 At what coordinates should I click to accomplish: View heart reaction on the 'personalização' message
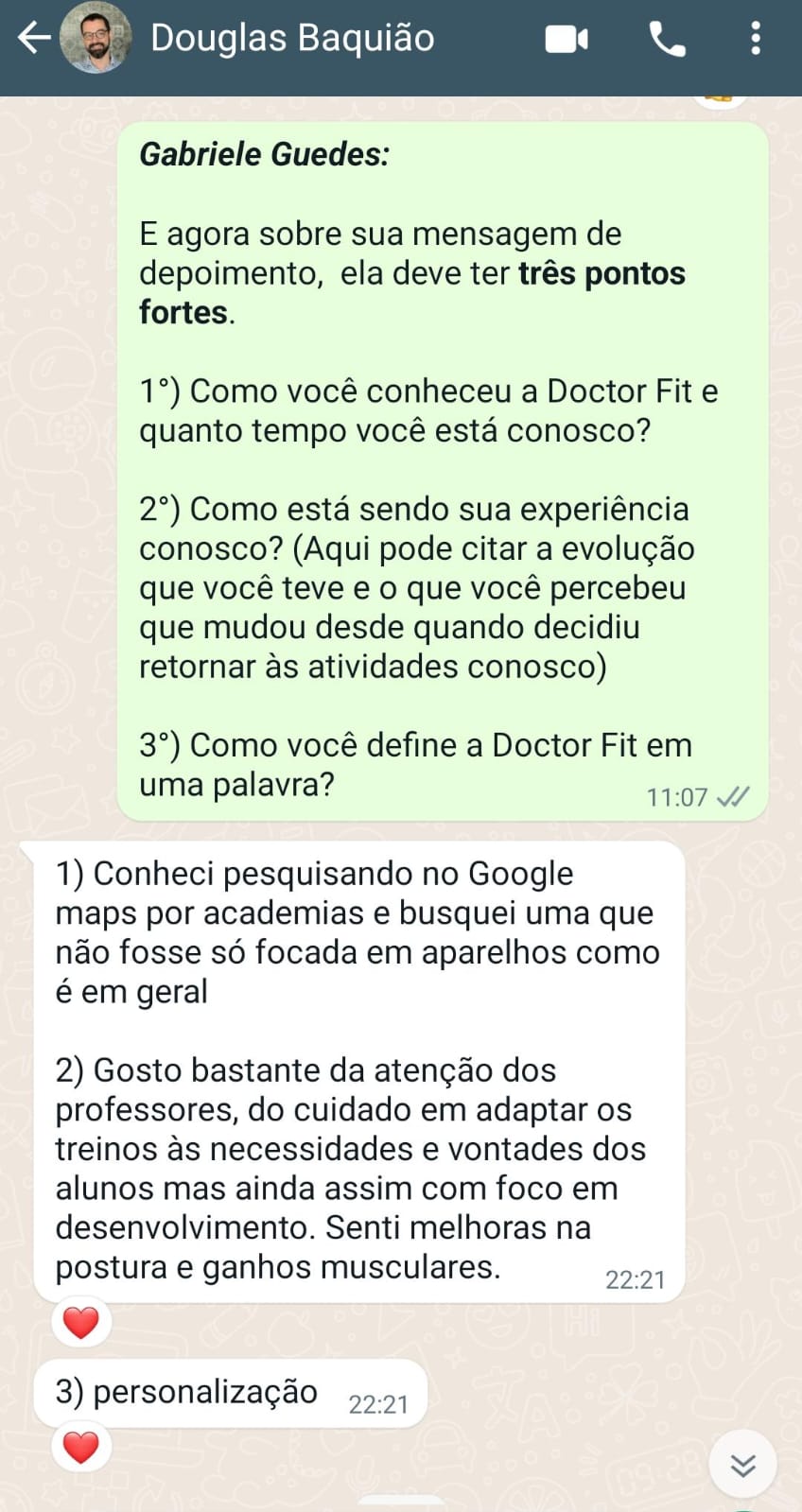tap(81, 1448)
